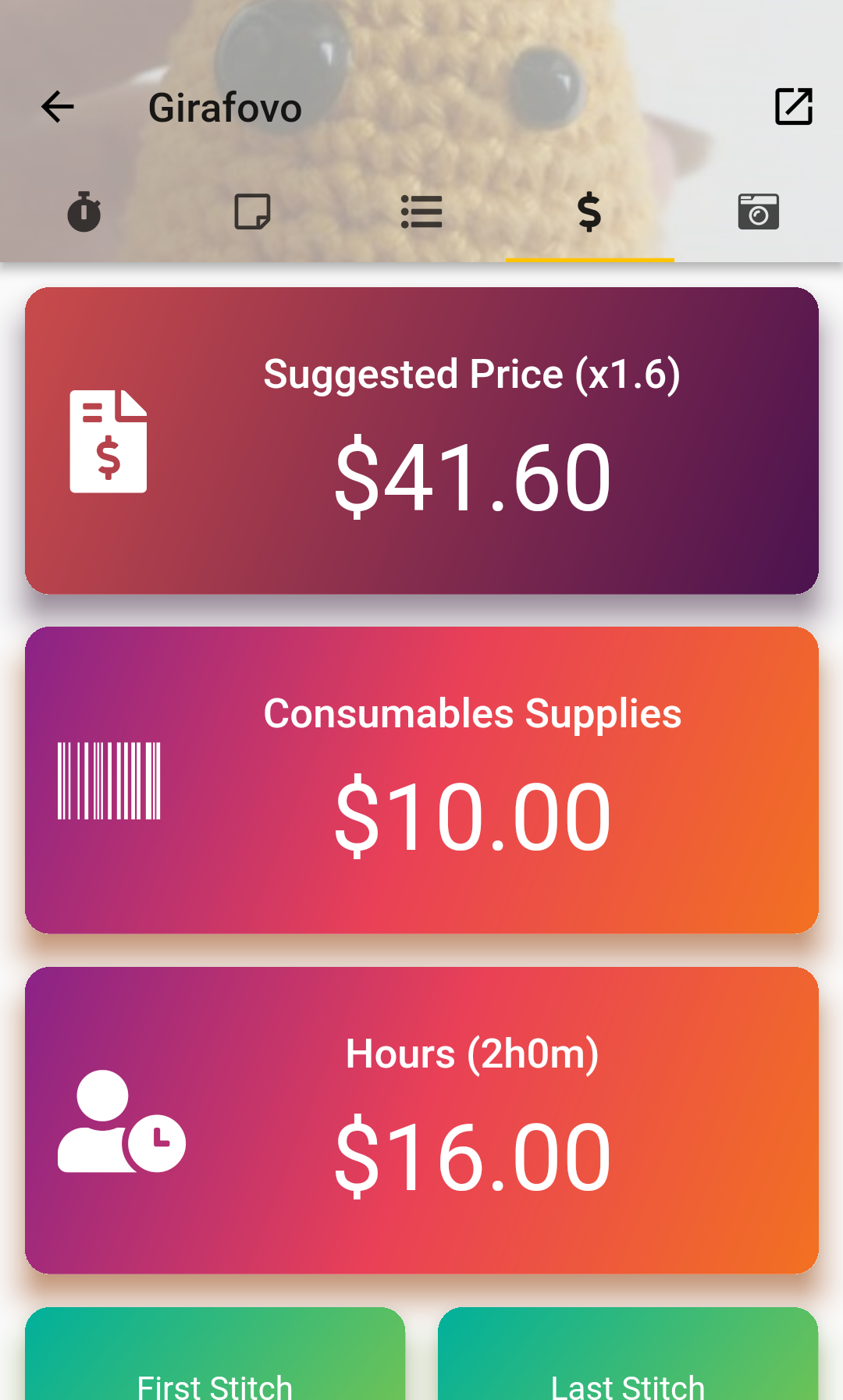Open the Hours (2h0m) card
Screen dimensions: 843x1400
(x=421, y=1121)
